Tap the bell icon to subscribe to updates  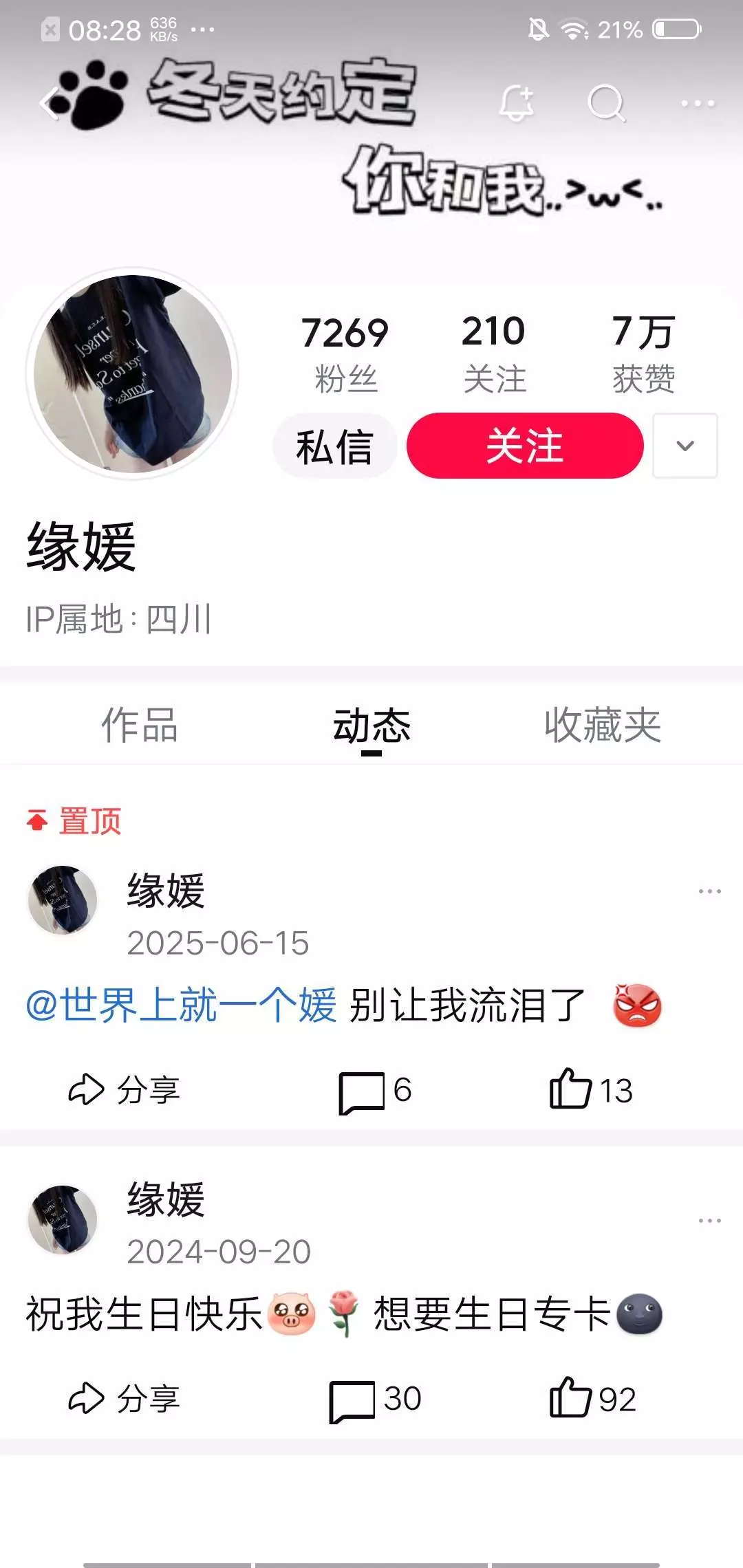(517, 104)
